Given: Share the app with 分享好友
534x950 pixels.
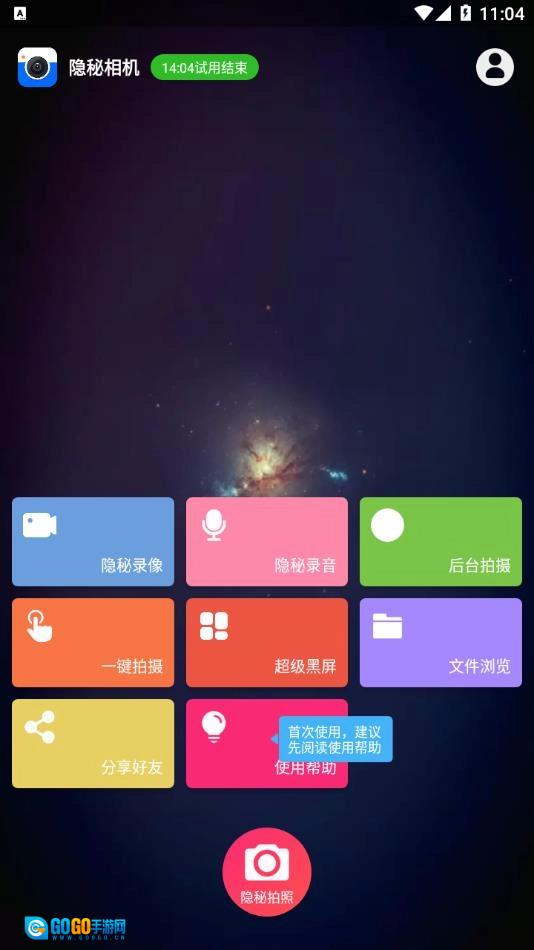Looking at the screenshot, I should (93, 743).
